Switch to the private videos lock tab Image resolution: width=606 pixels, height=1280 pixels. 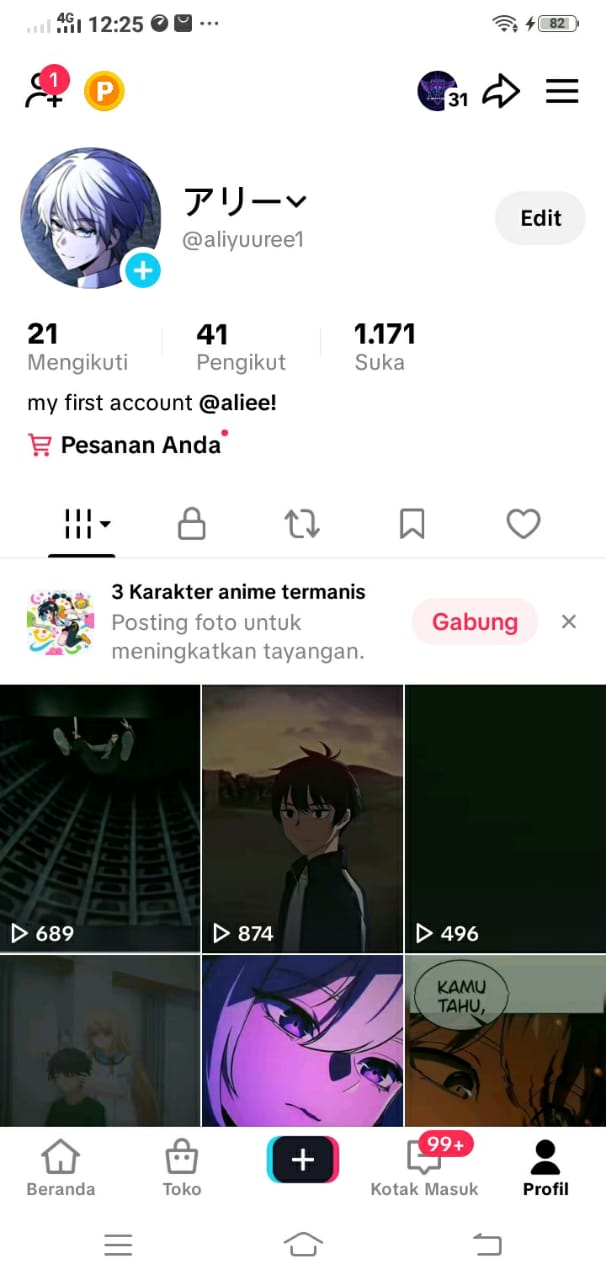191,523
